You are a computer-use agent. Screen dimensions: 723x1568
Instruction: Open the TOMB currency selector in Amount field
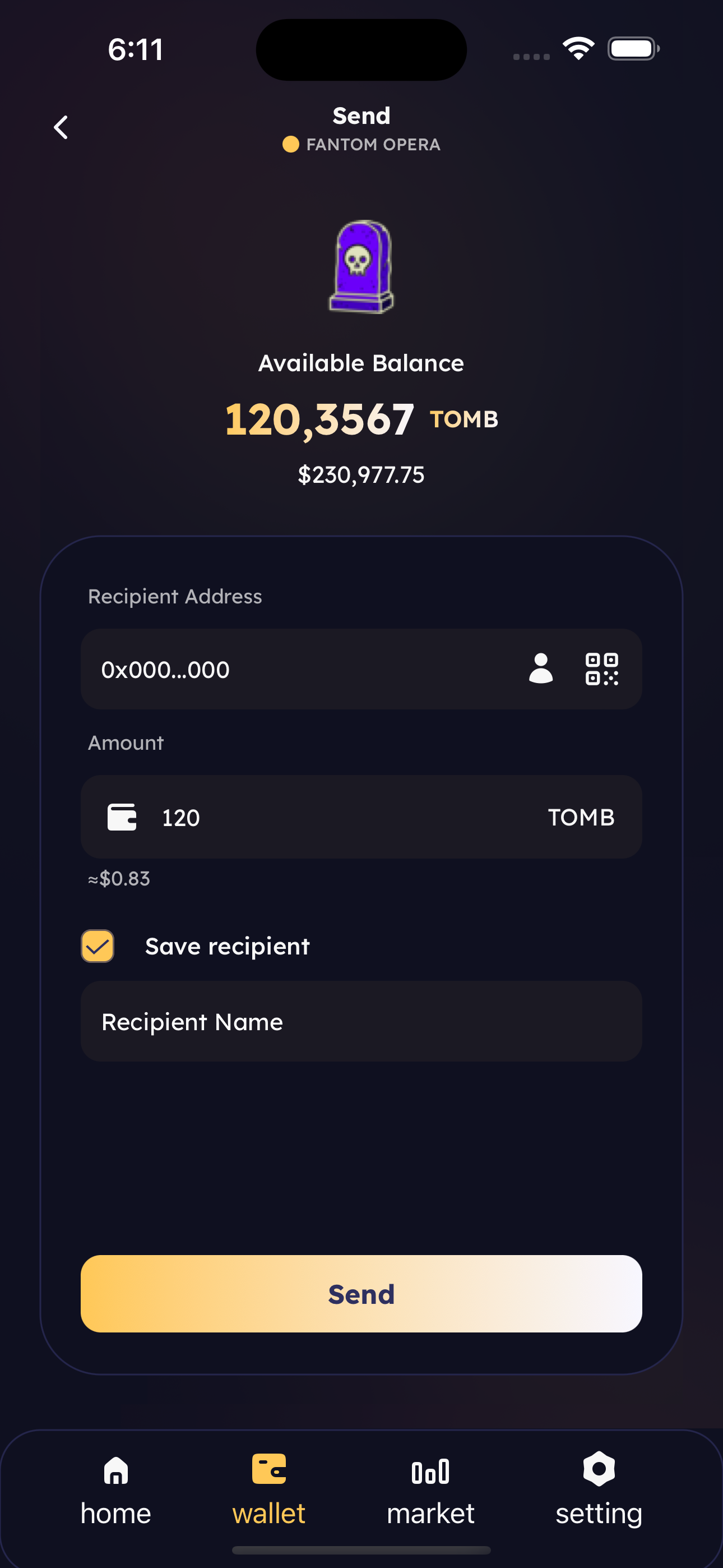[x=581, y=817]
